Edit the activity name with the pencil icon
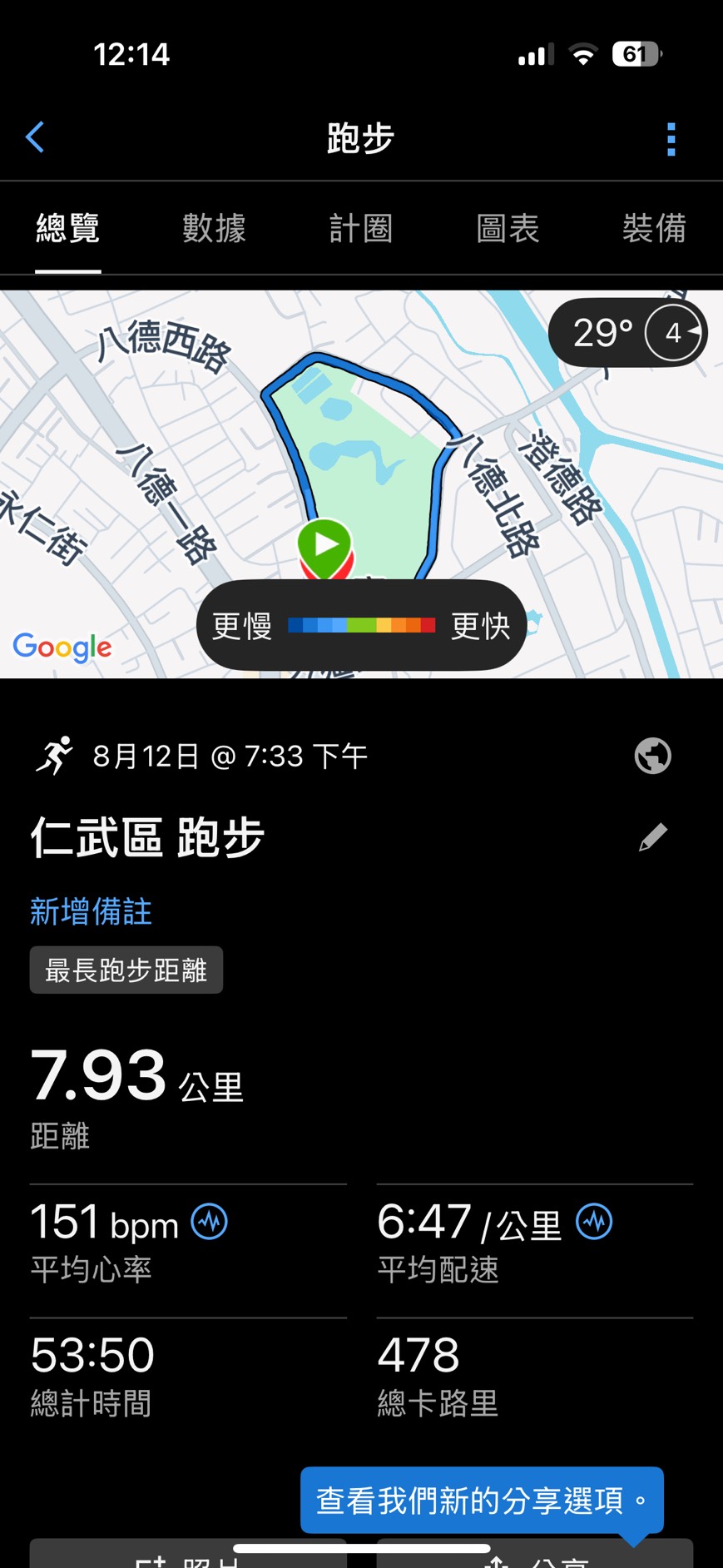The image size is (723, 1568). point(655,836)
